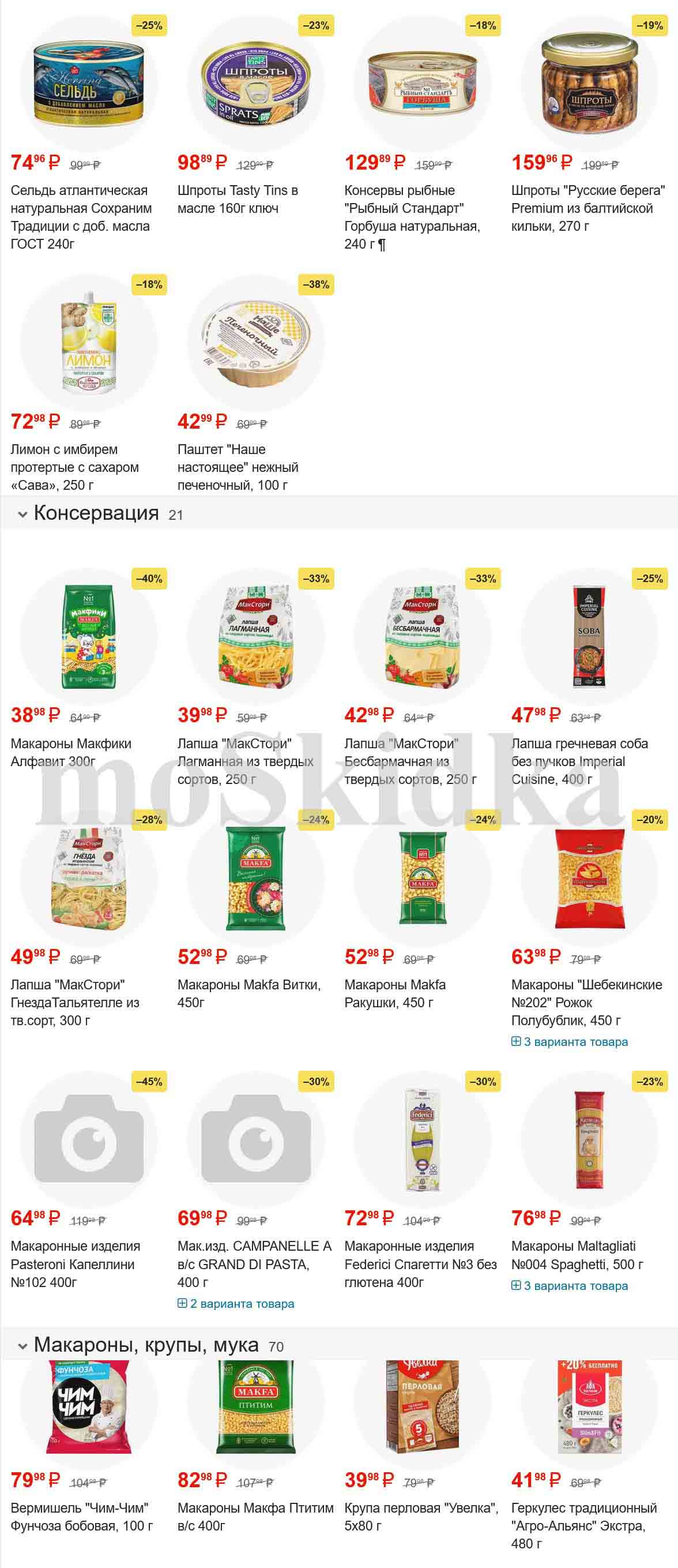Screen dimensions: 678x1568
Task: Collapse the Консервация section
Action: (x=23, y=515)
